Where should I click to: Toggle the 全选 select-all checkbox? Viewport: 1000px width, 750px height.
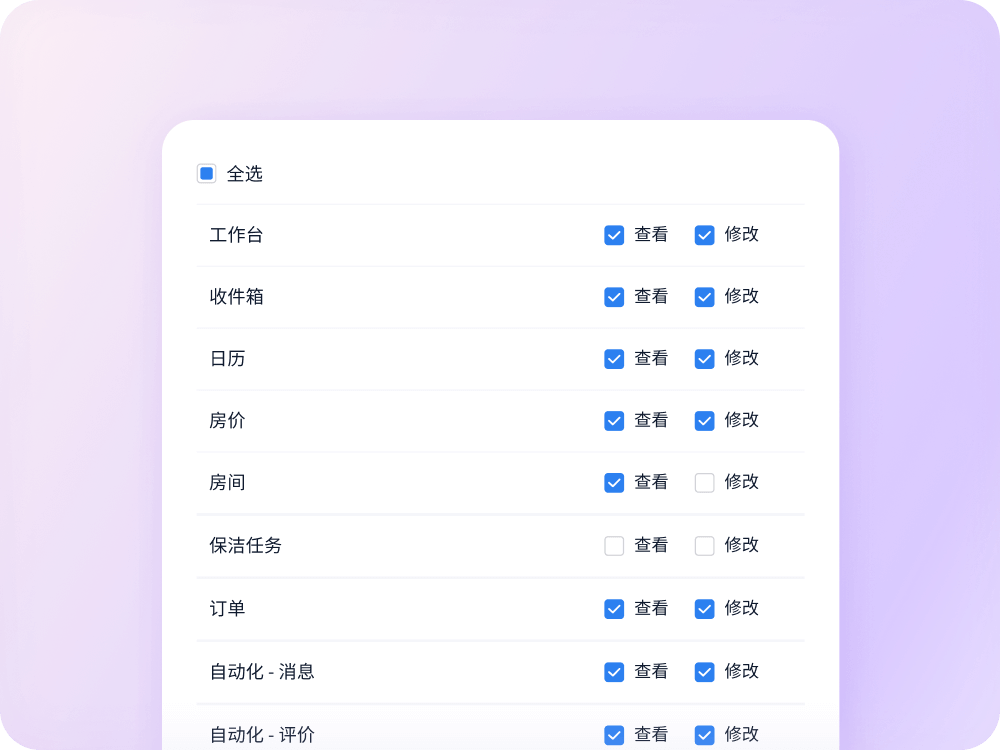click(207, 174)
